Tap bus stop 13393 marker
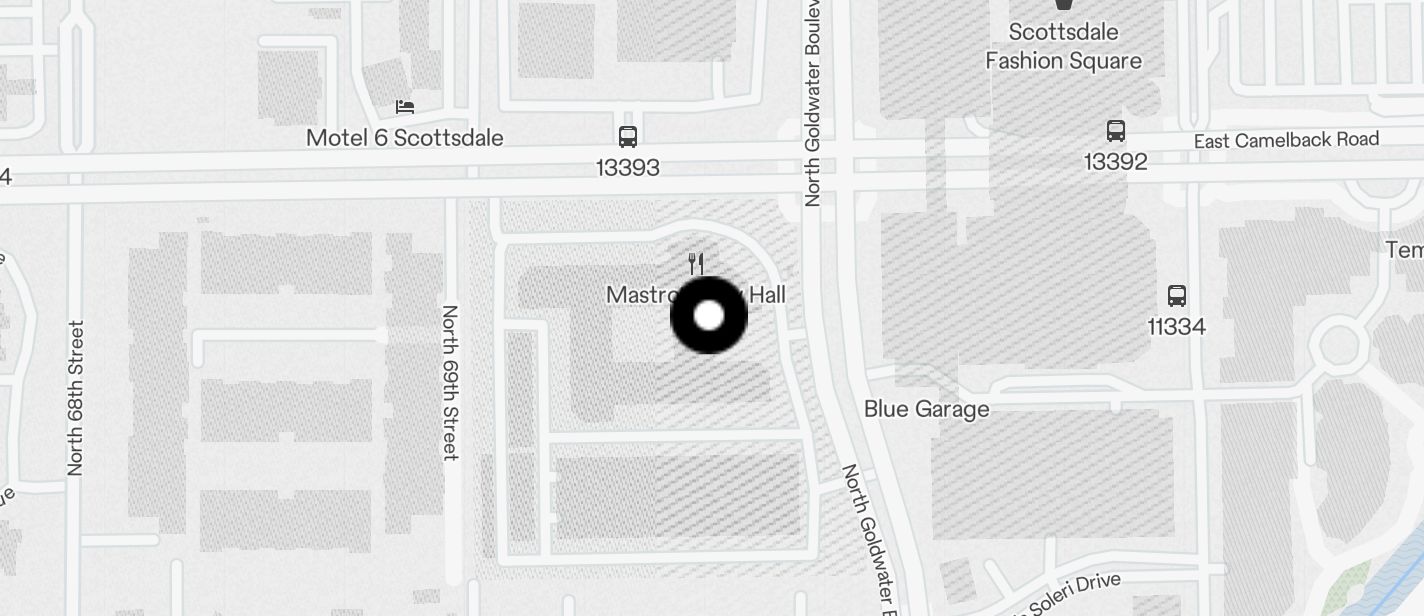This screenshot has height=616, width=1424. pos(628,137)
